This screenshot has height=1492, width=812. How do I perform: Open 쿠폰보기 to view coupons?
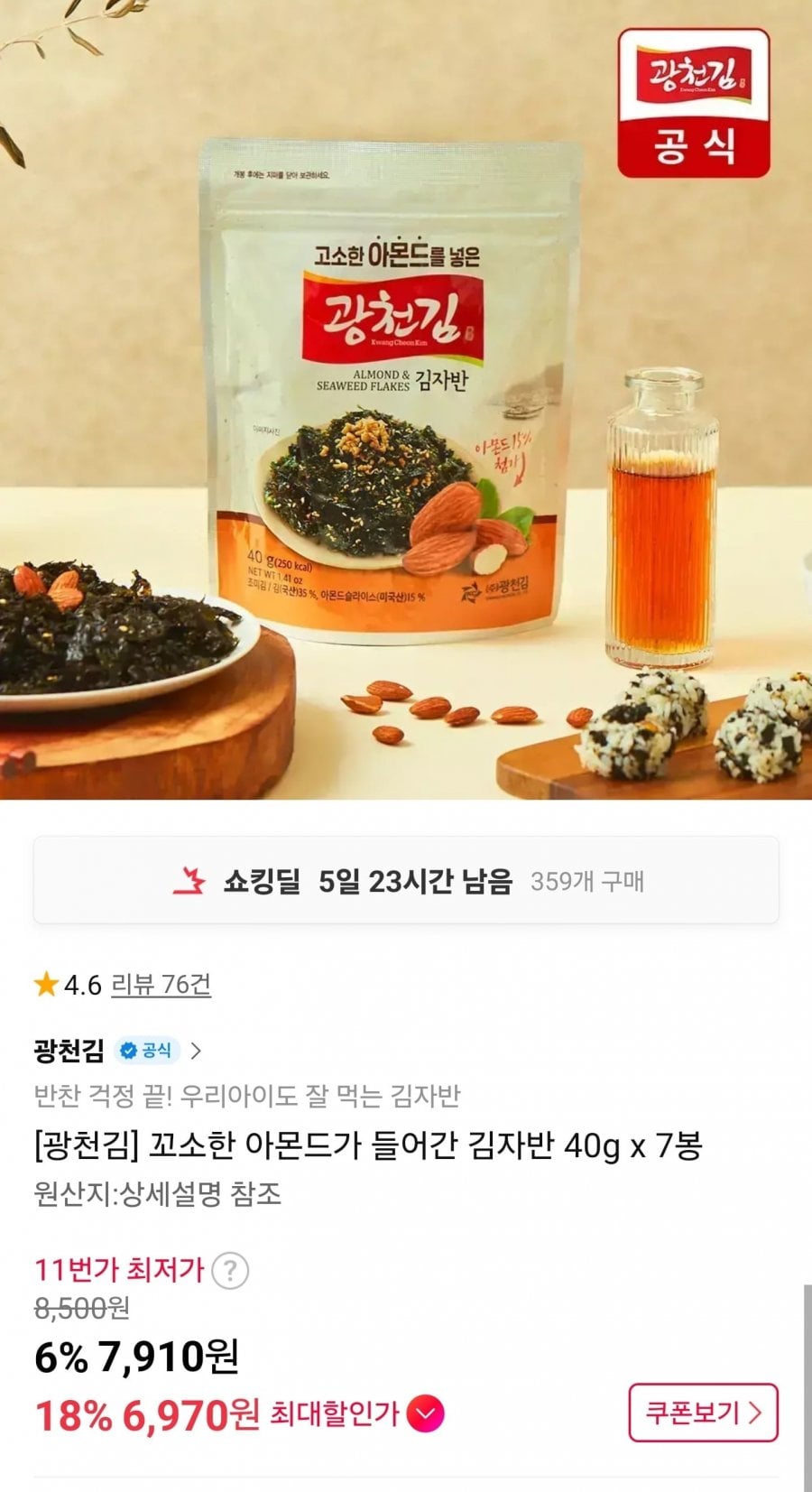click(x=703, y=1413)
